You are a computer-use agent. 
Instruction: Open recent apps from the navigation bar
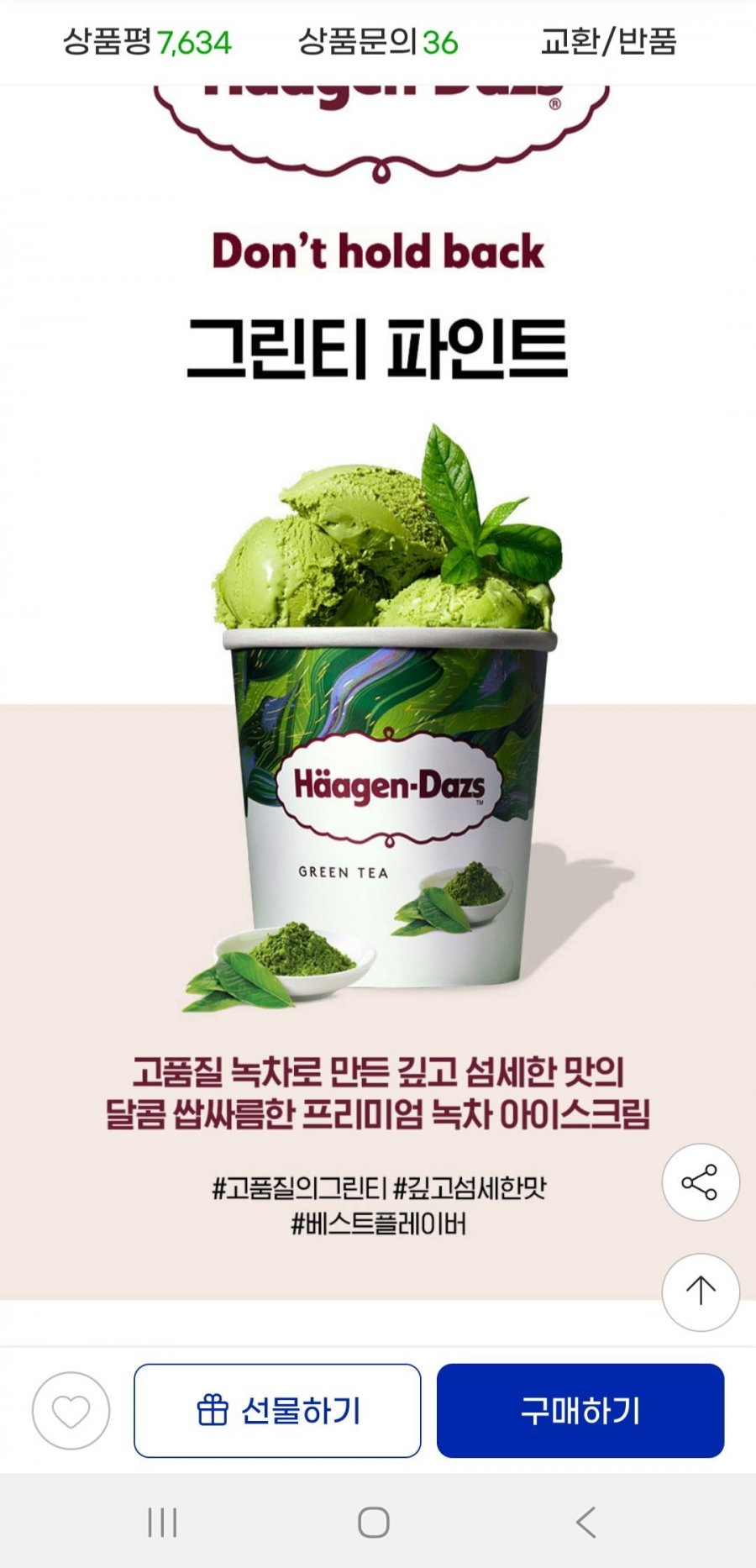point(162,1523)
